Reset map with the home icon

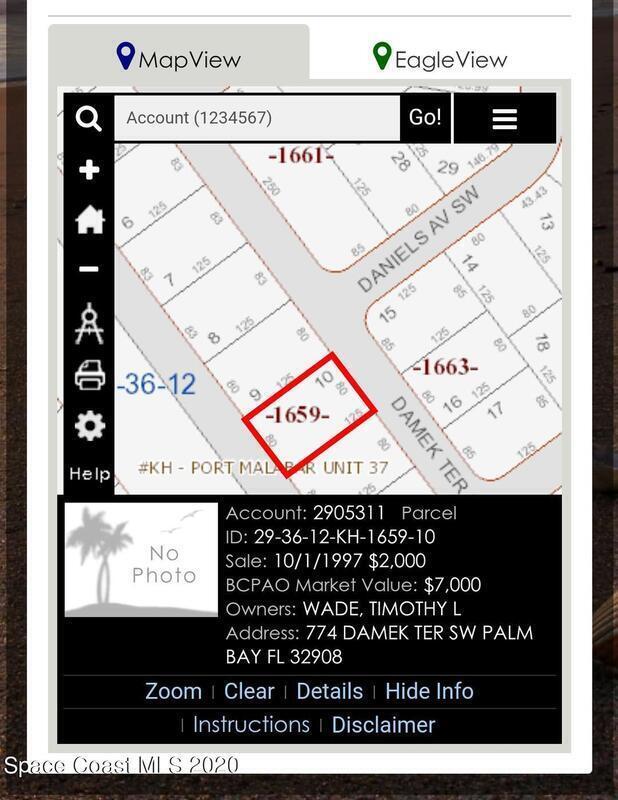point(89,220)
